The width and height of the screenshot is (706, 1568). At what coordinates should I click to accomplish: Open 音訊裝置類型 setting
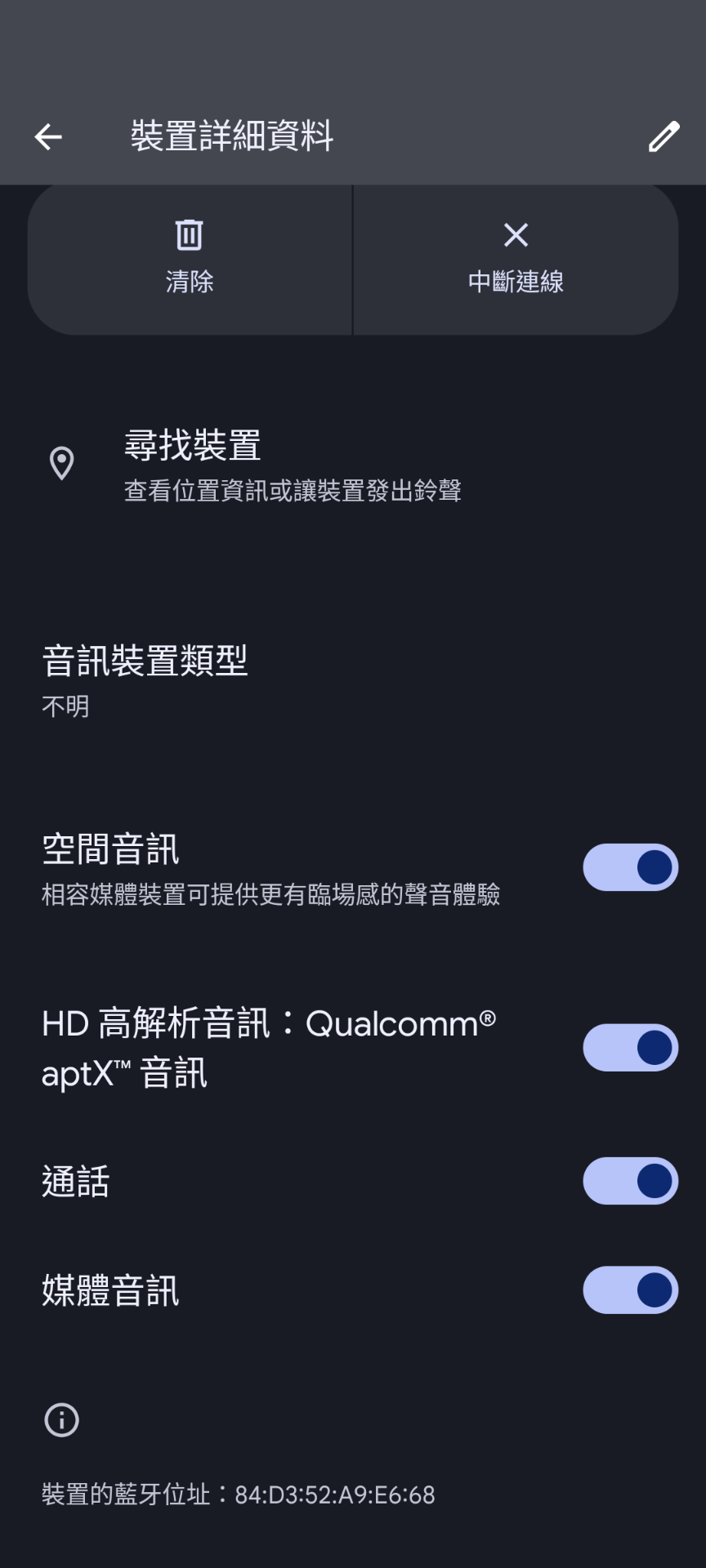tap(145, 680)
